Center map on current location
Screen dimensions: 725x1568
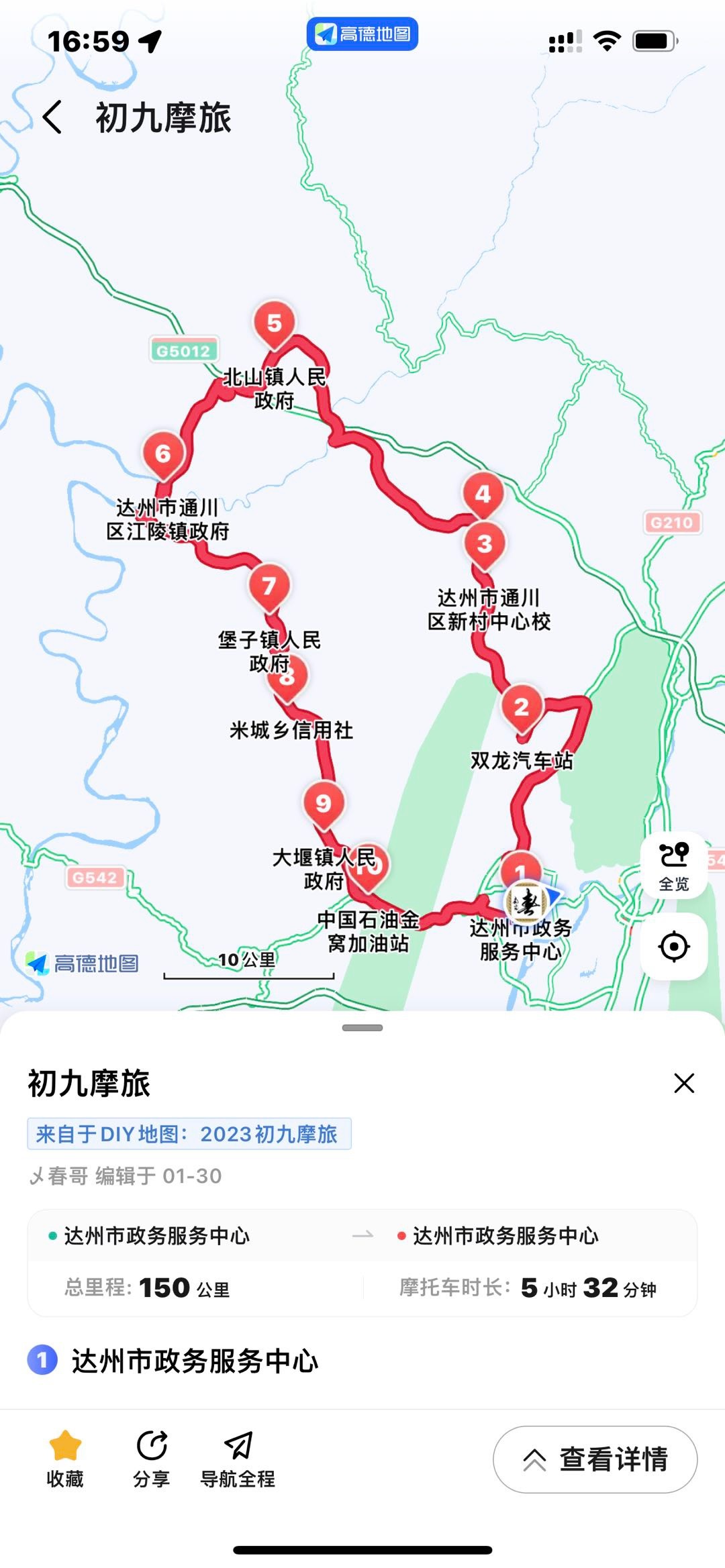(673, 947)
